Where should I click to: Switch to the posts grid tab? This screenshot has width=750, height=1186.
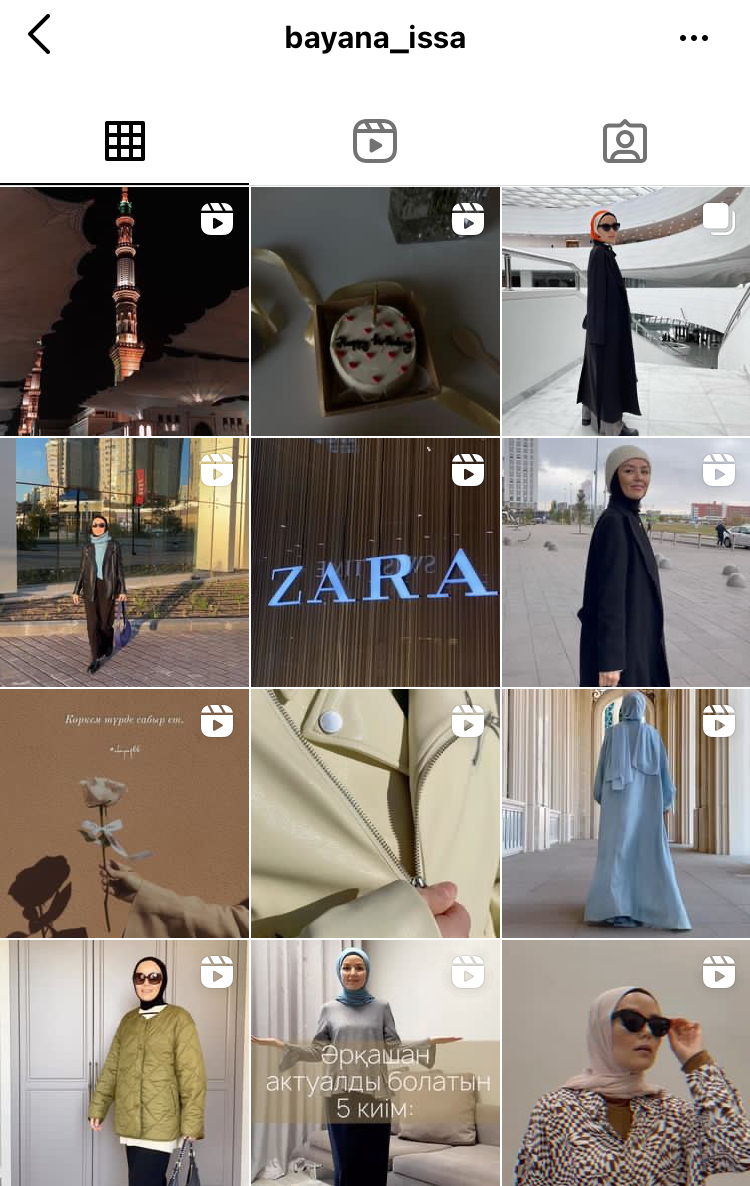pyautogui.click(x=125, y=141)
